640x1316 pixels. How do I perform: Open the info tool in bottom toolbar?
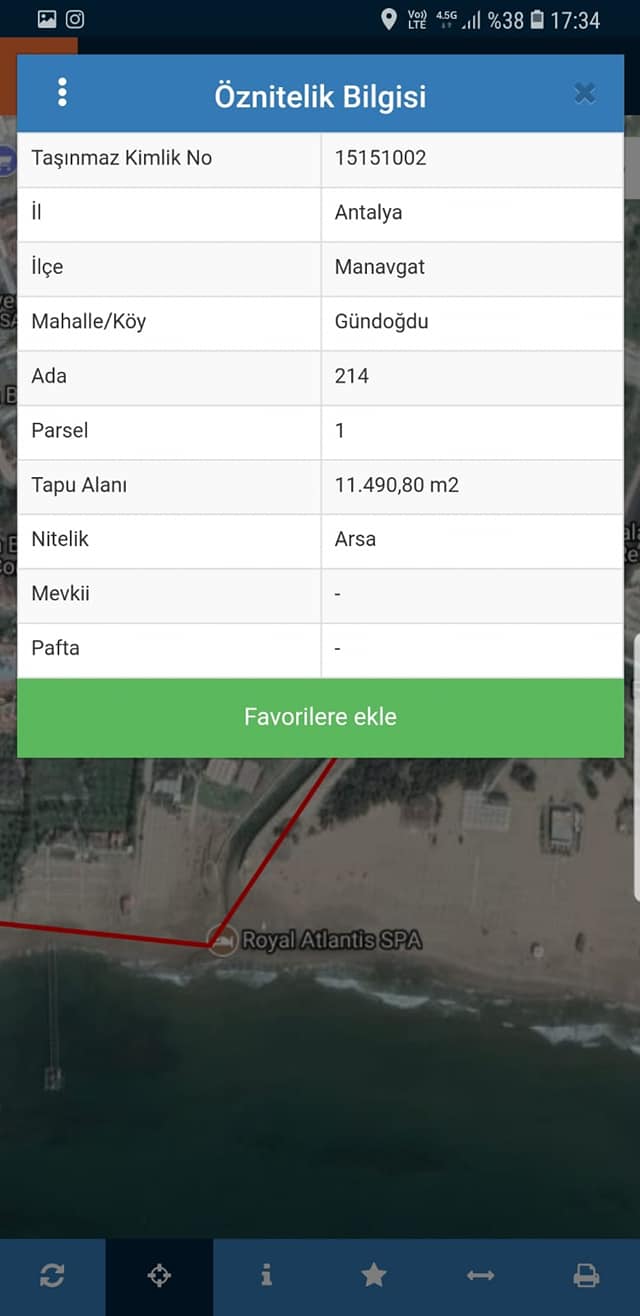266,1275
